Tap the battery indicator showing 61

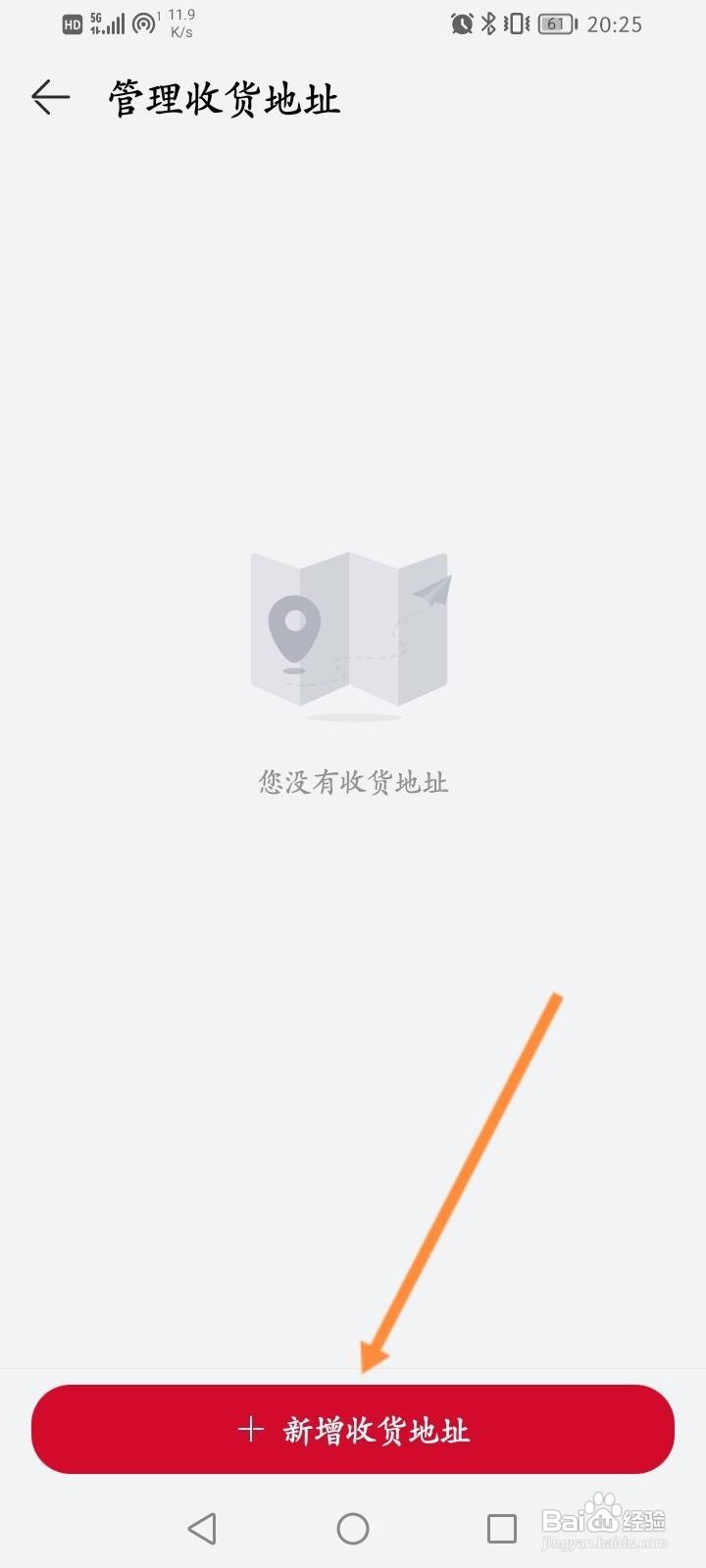tap(554, 24)
